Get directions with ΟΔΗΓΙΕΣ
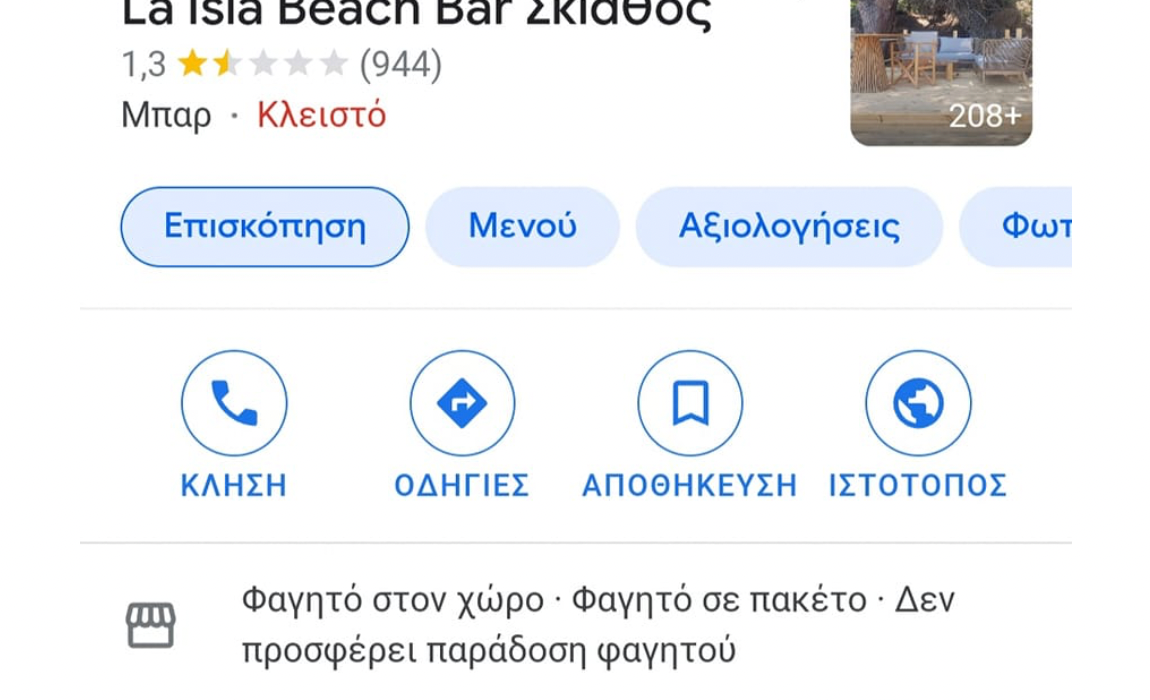The height and width of the screenshot is (700, 1150). pos(462,403)
